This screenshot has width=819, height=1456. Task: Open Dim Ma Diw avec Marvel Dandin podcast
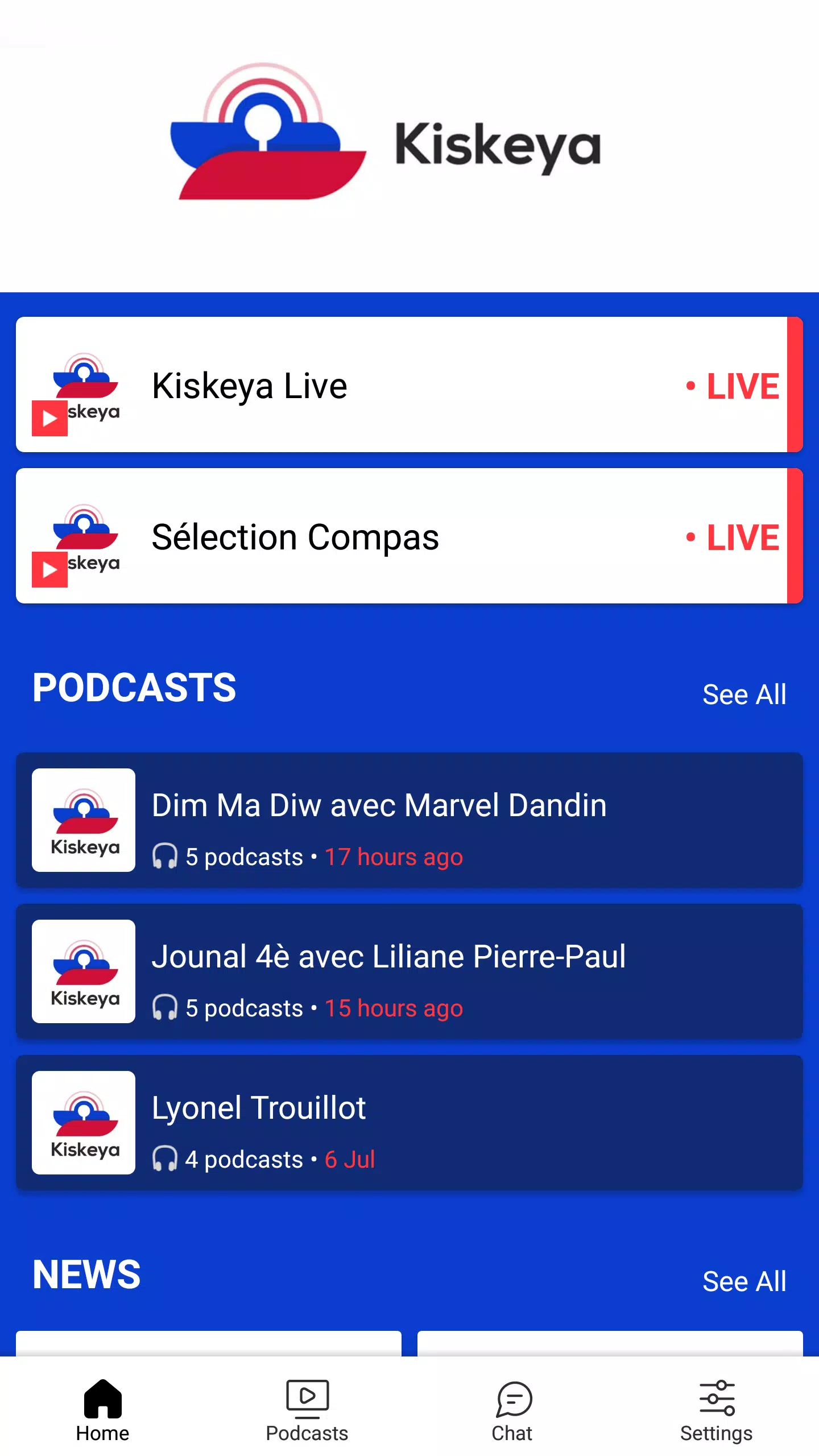[x=409, y=820]
